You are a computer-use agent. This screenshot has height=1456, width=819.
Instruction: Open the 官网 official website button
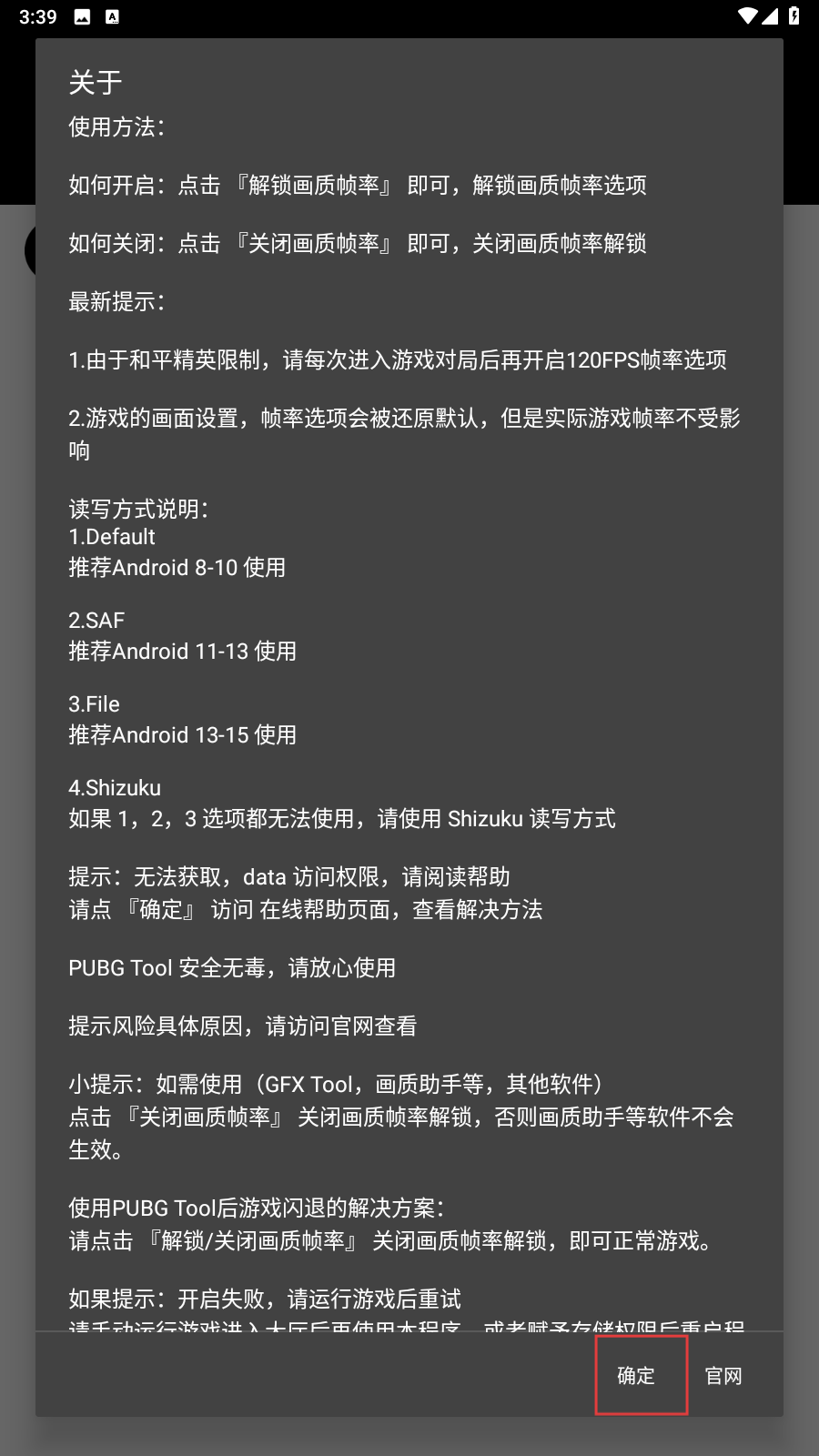[x=723, y=1375]
